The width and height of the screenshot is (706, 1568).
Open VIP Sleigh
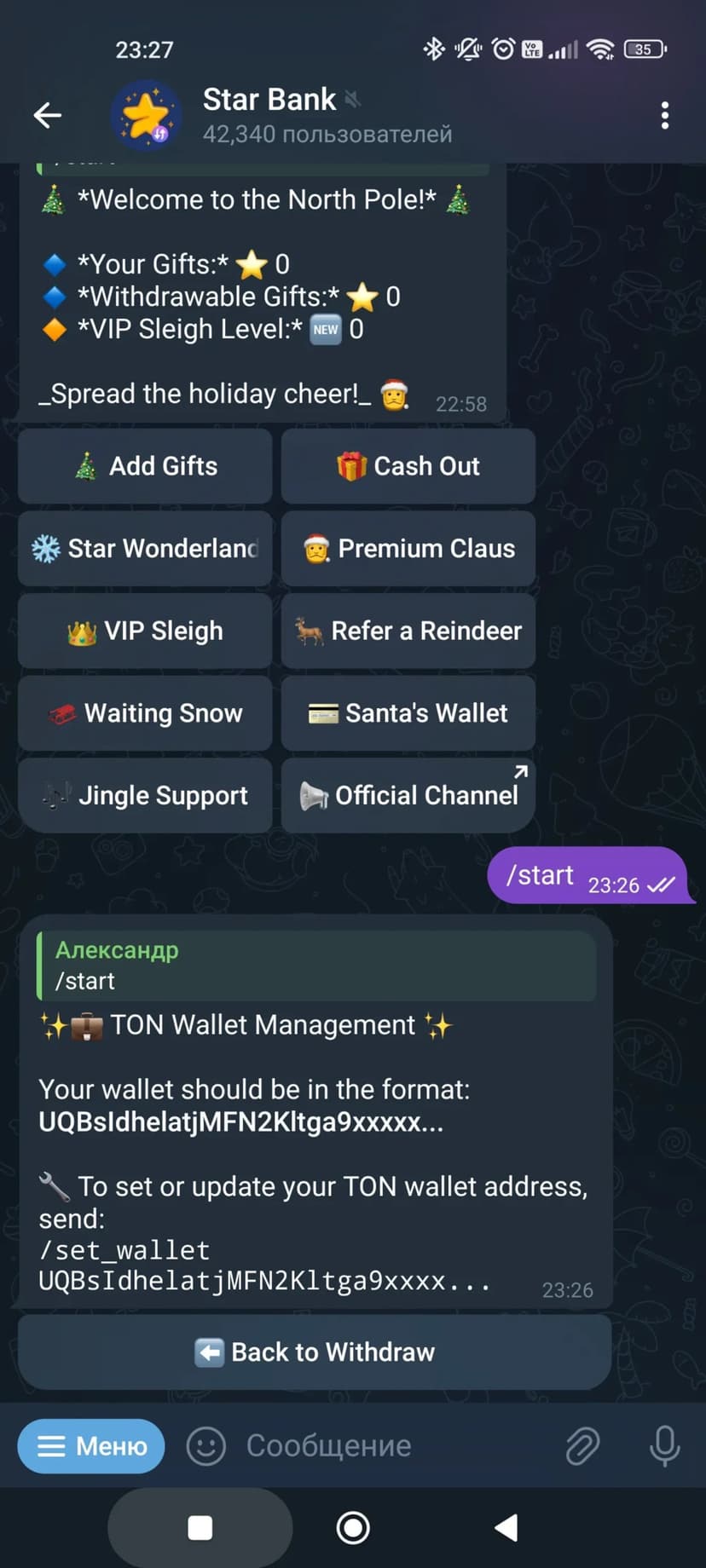145,631
